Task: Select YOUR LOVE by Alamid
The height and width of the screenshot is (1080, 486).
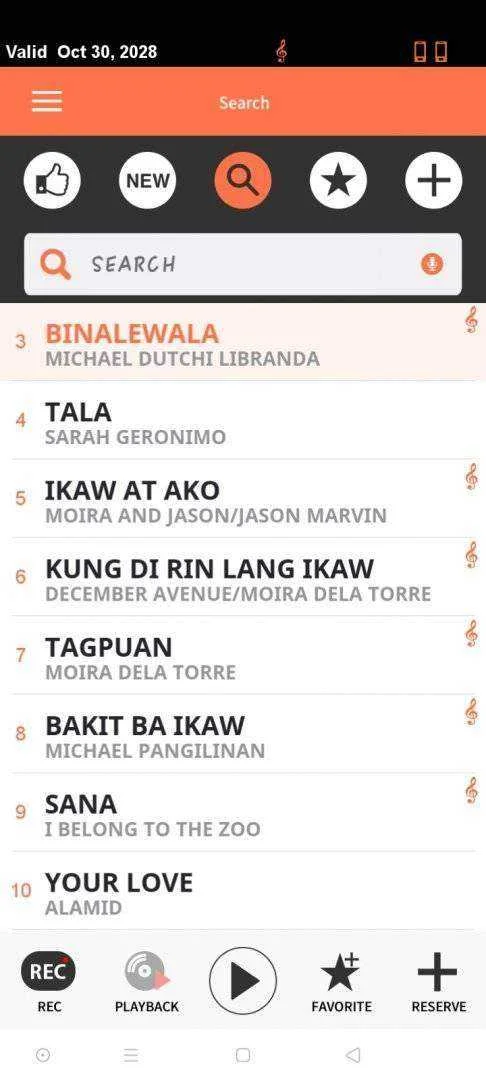Action: point(243,891)
